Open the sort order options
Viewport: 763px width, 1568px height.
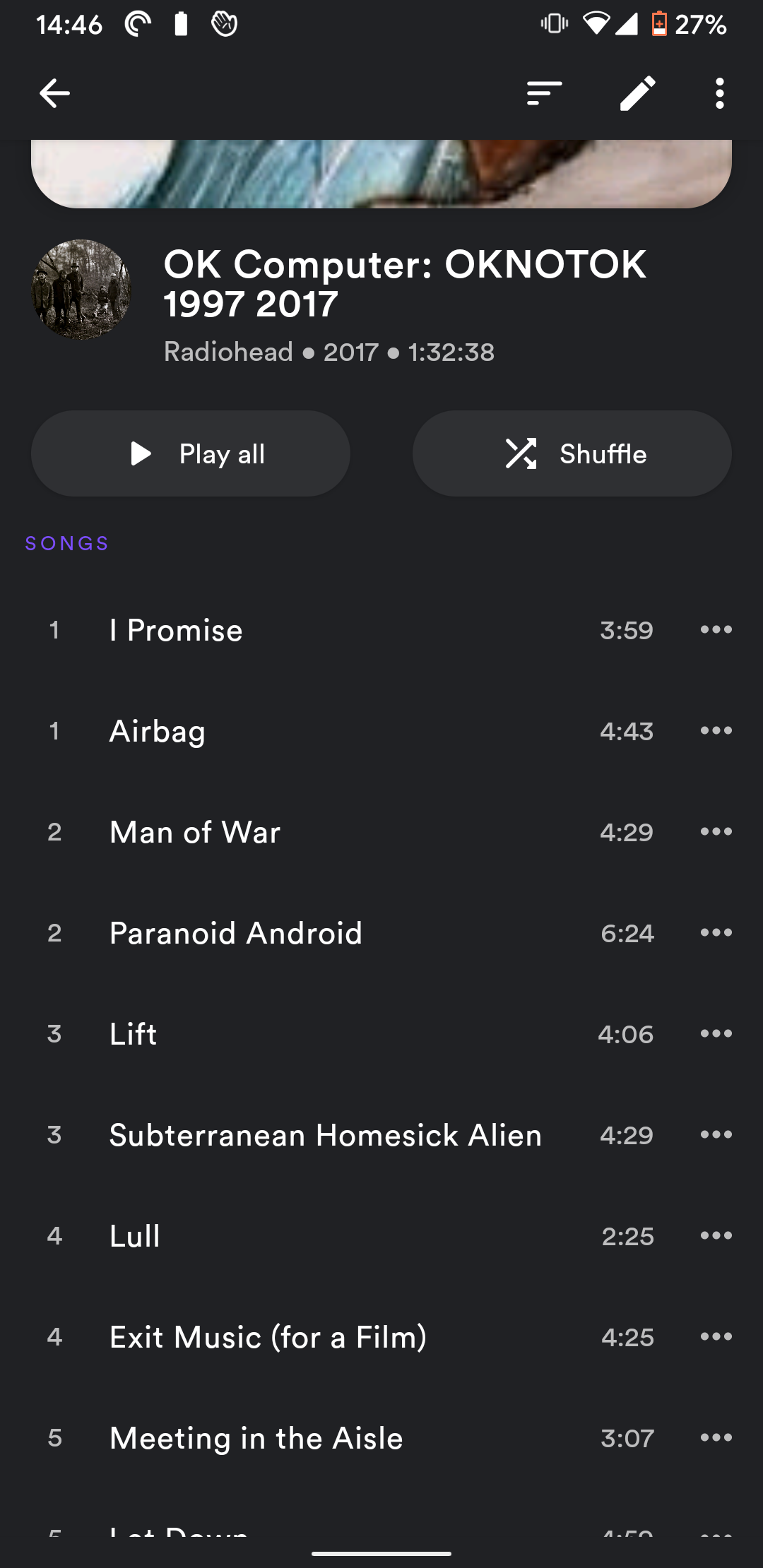pyautogui.click(x=544, y=93)
